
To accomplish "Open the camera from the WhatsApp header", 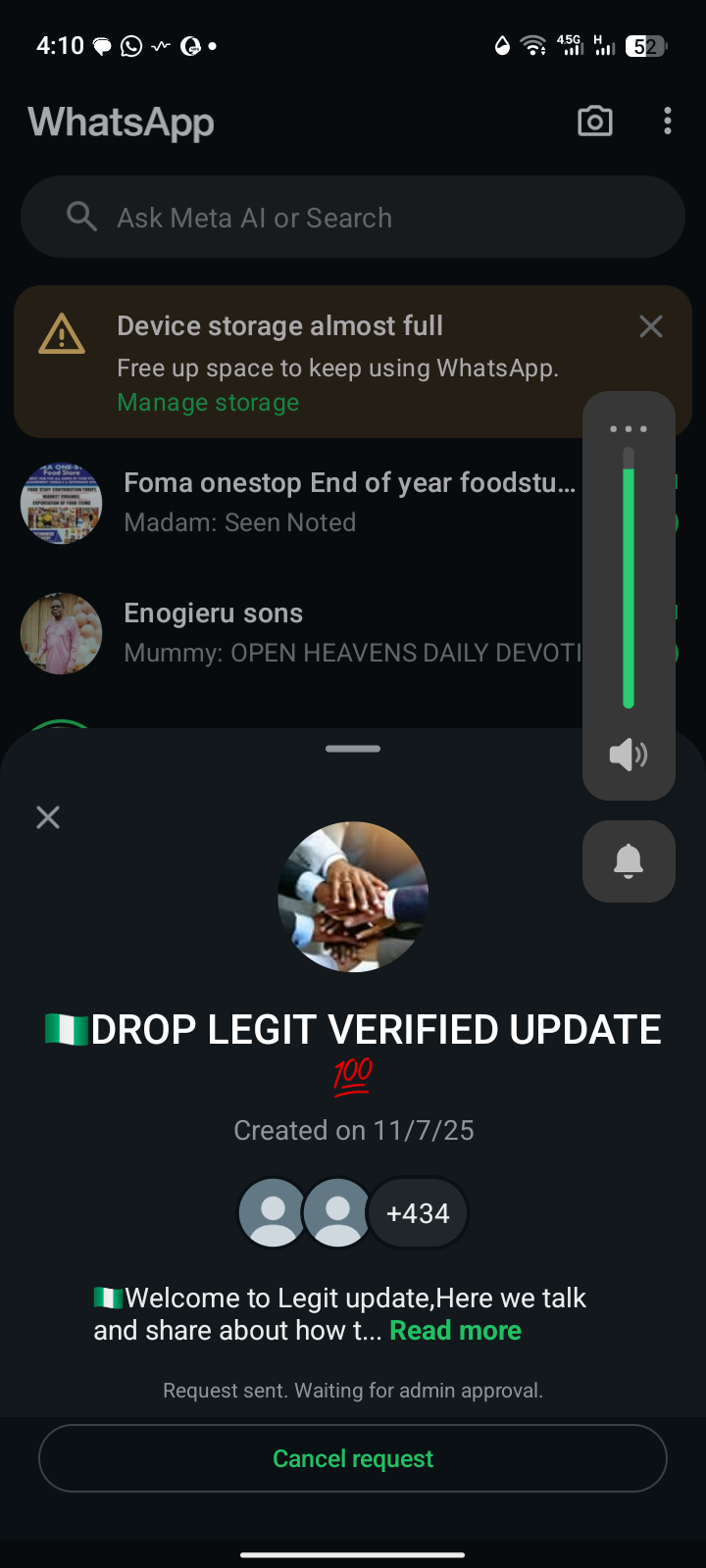I will click(595, 122).
